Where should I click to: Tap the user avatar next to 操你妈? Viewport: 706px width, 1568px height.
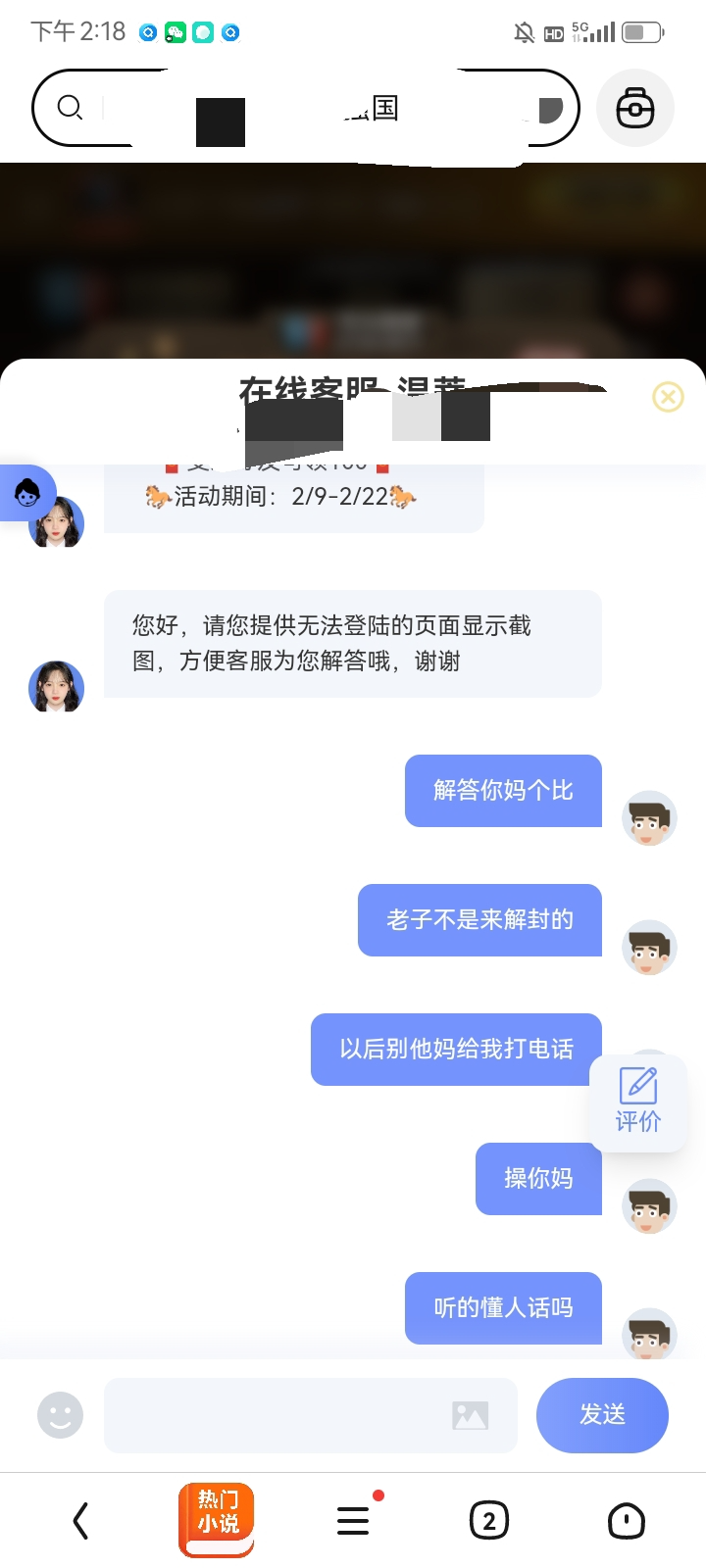[649, 1206]
